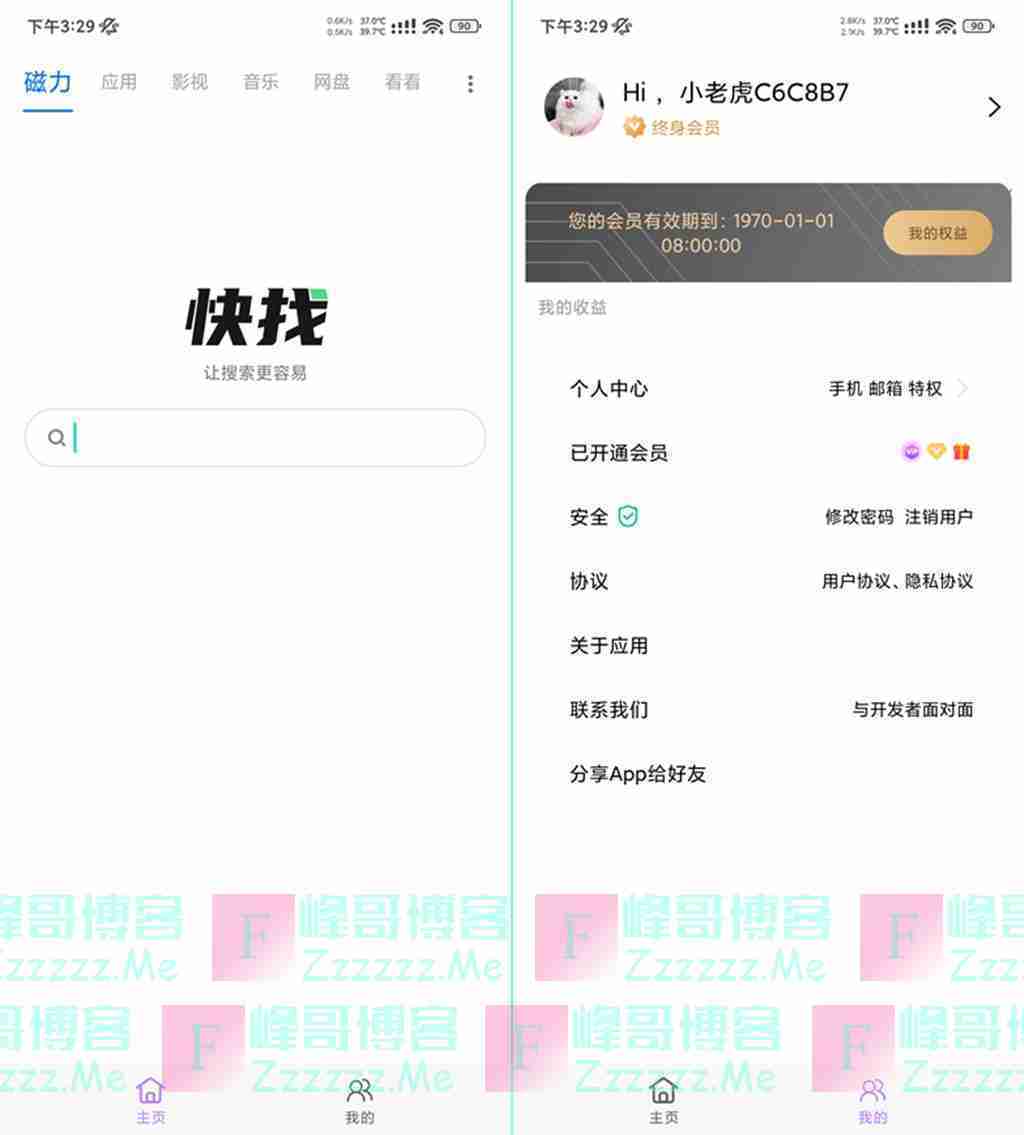Open 联系我们 to reach the developer
This screenshot has width=1024, height=1135.
pos(770,710)
